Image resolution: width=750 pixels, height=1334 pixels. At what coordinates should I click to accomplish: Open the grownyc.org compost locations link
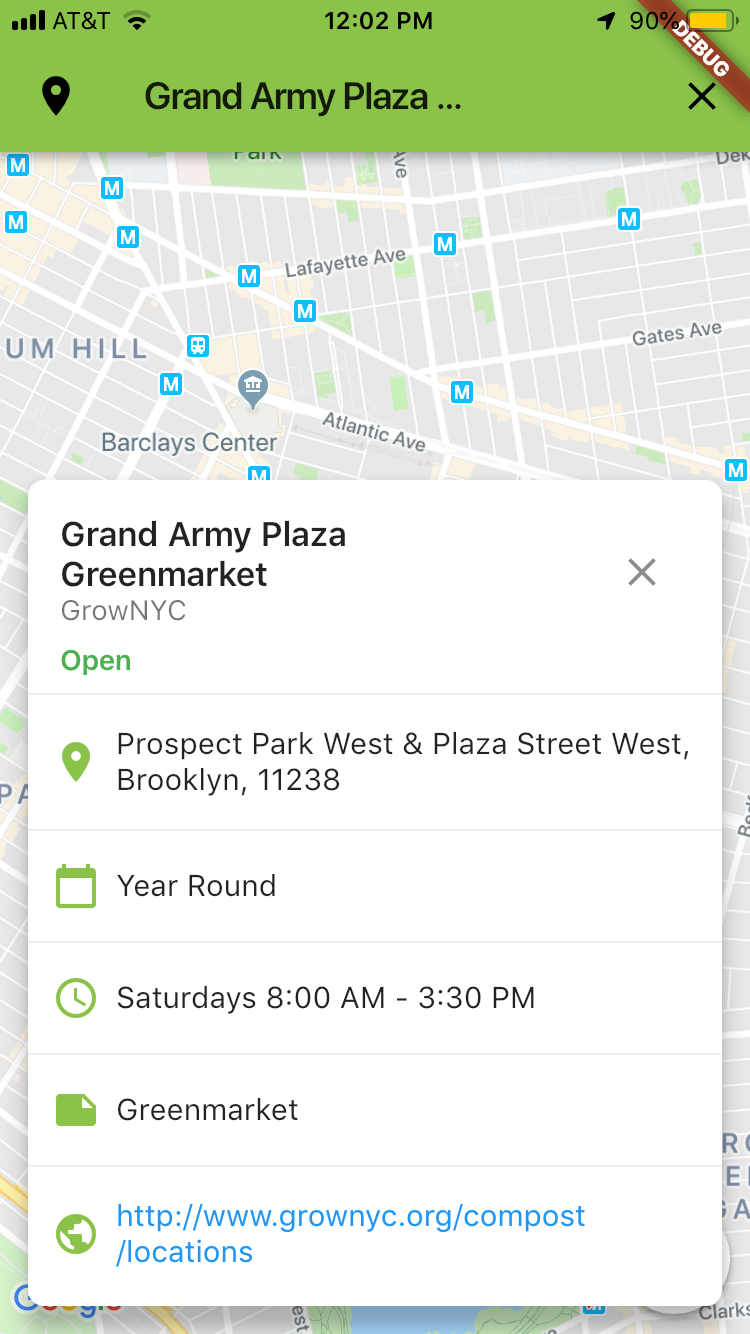350,1233
